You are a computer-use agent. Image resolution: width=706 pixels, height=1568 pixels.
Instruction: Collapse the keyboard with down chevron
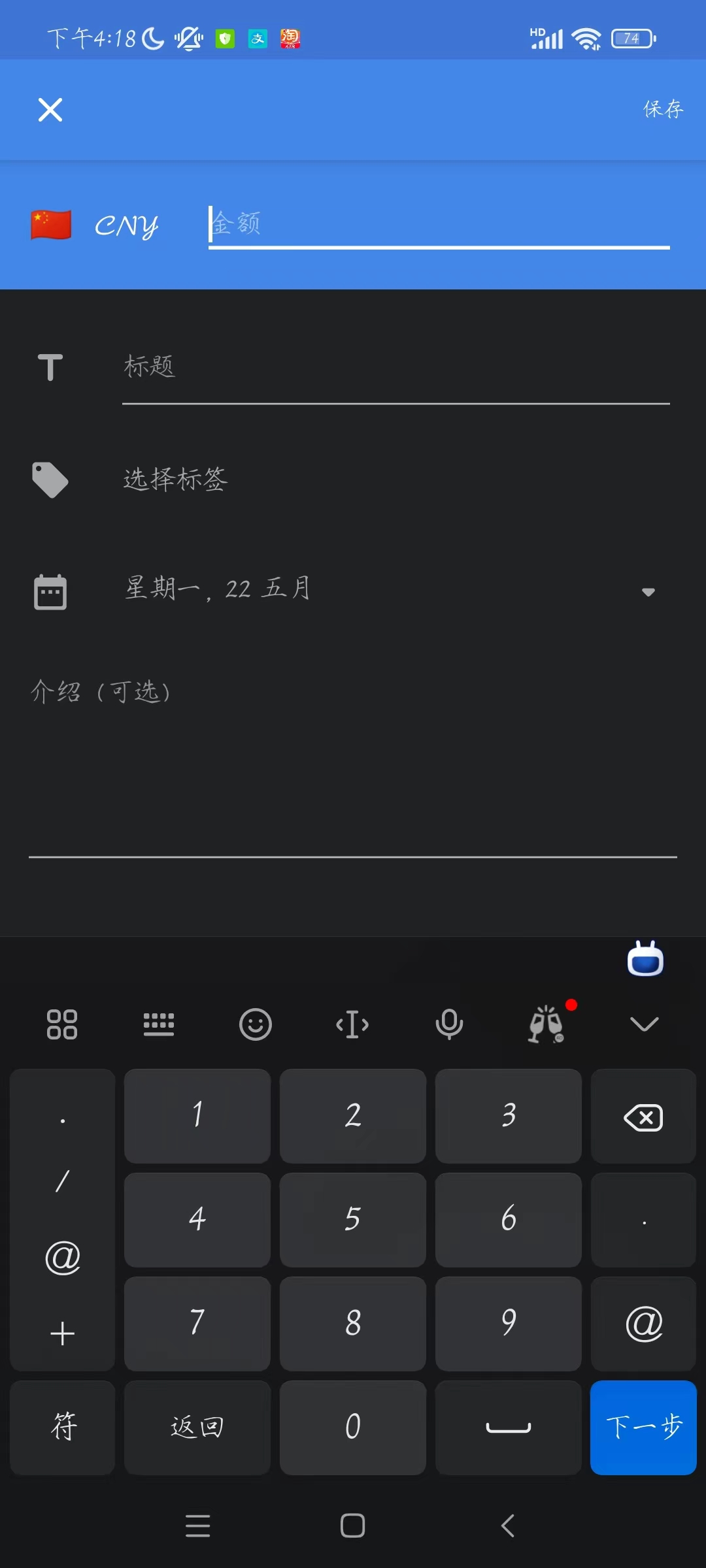point(645,1024)
